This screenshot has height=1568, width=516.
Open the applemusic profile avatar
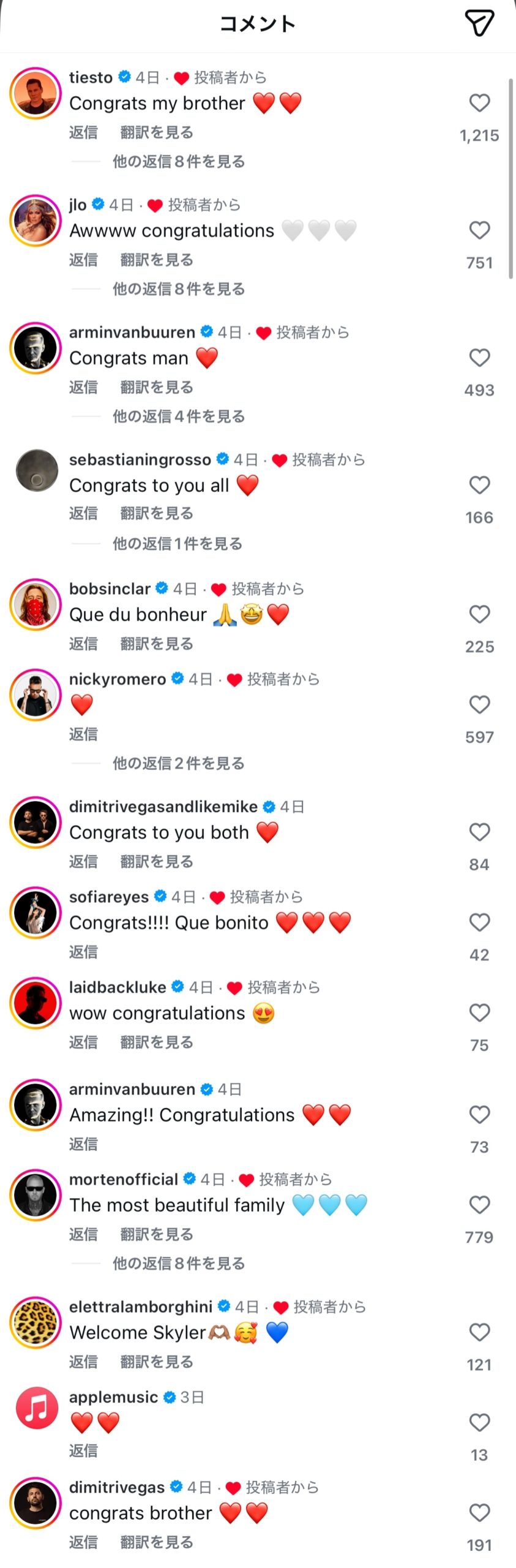pos(36,1408)
